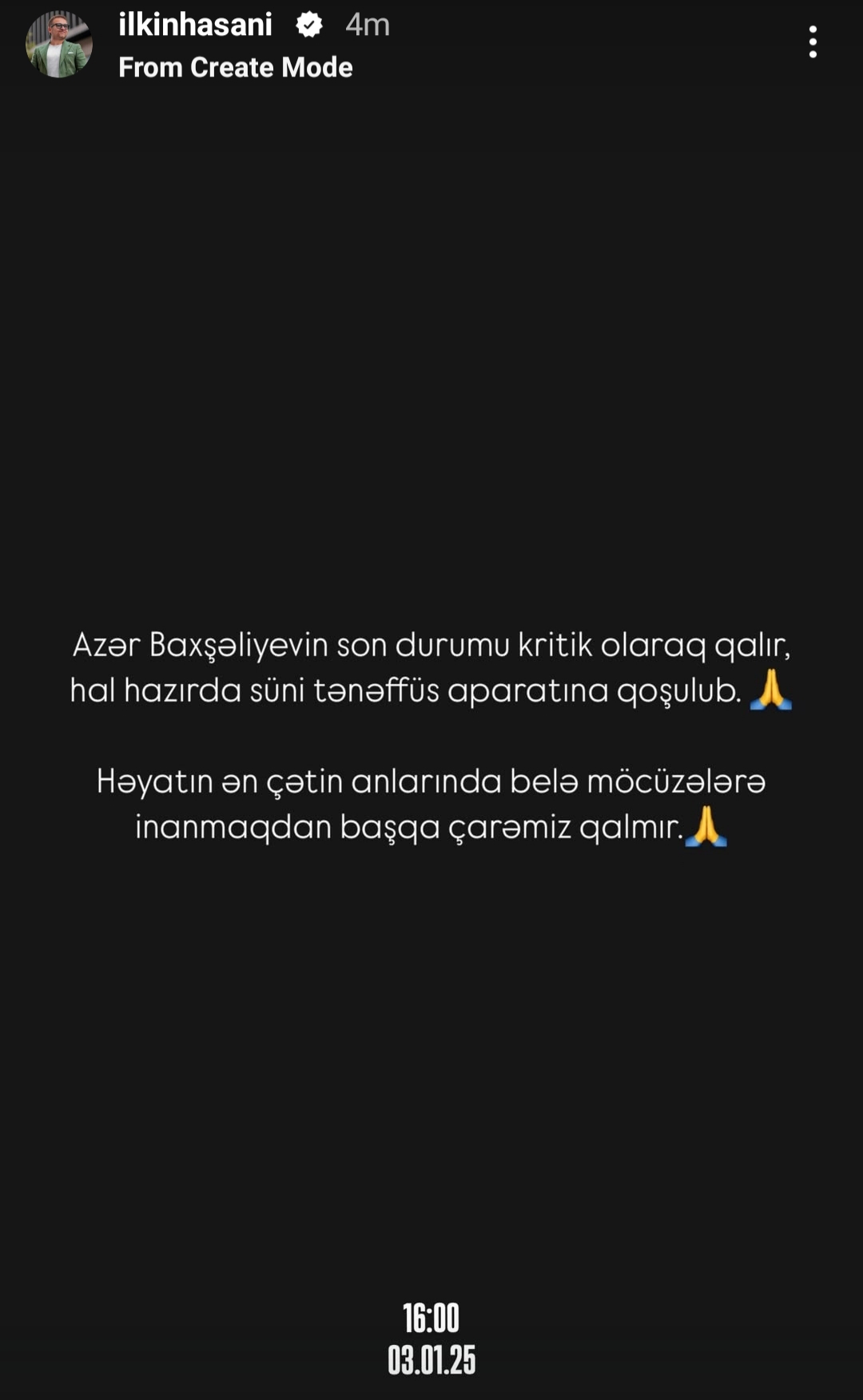Tap the ilkinhasani username
The width and height of the screenshot is (863, 1400).
coord(195,25)
